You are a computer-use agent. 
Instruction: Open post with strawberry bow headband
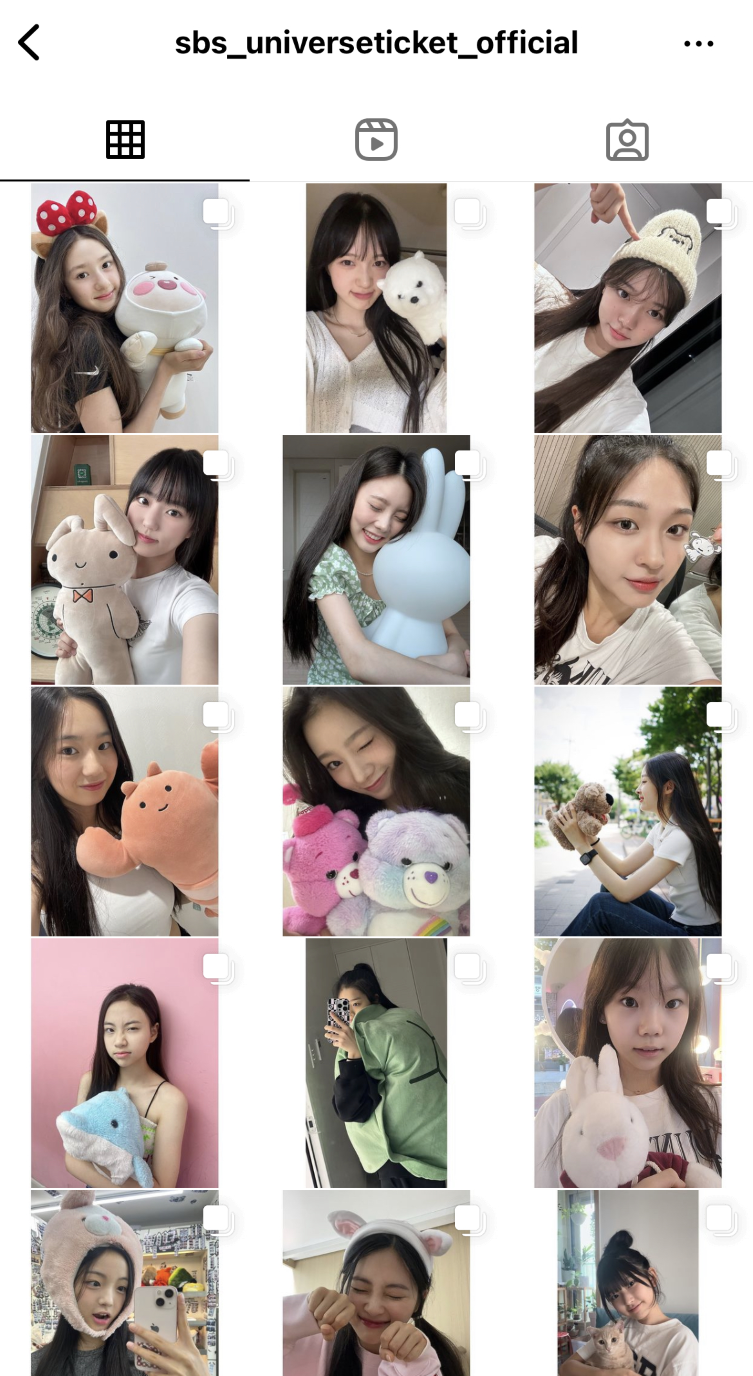124,307
